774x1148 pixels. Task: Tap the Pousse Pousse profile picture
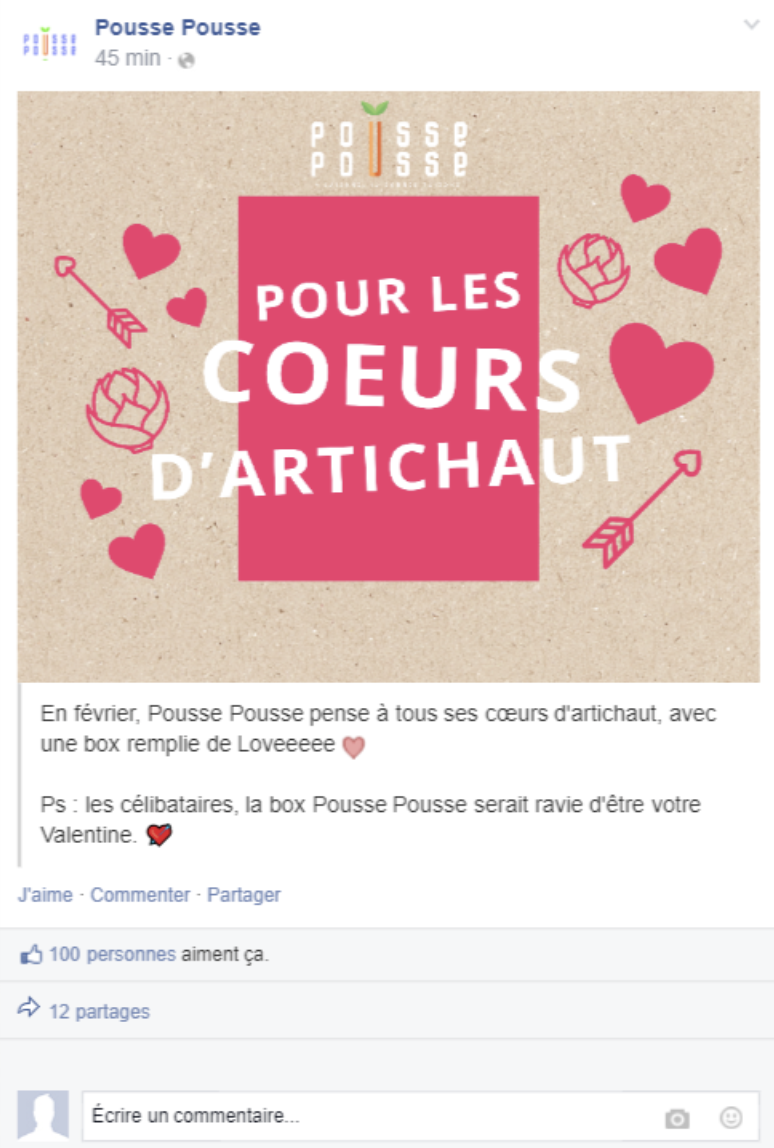pyautogui.click(x=50, y=44)
